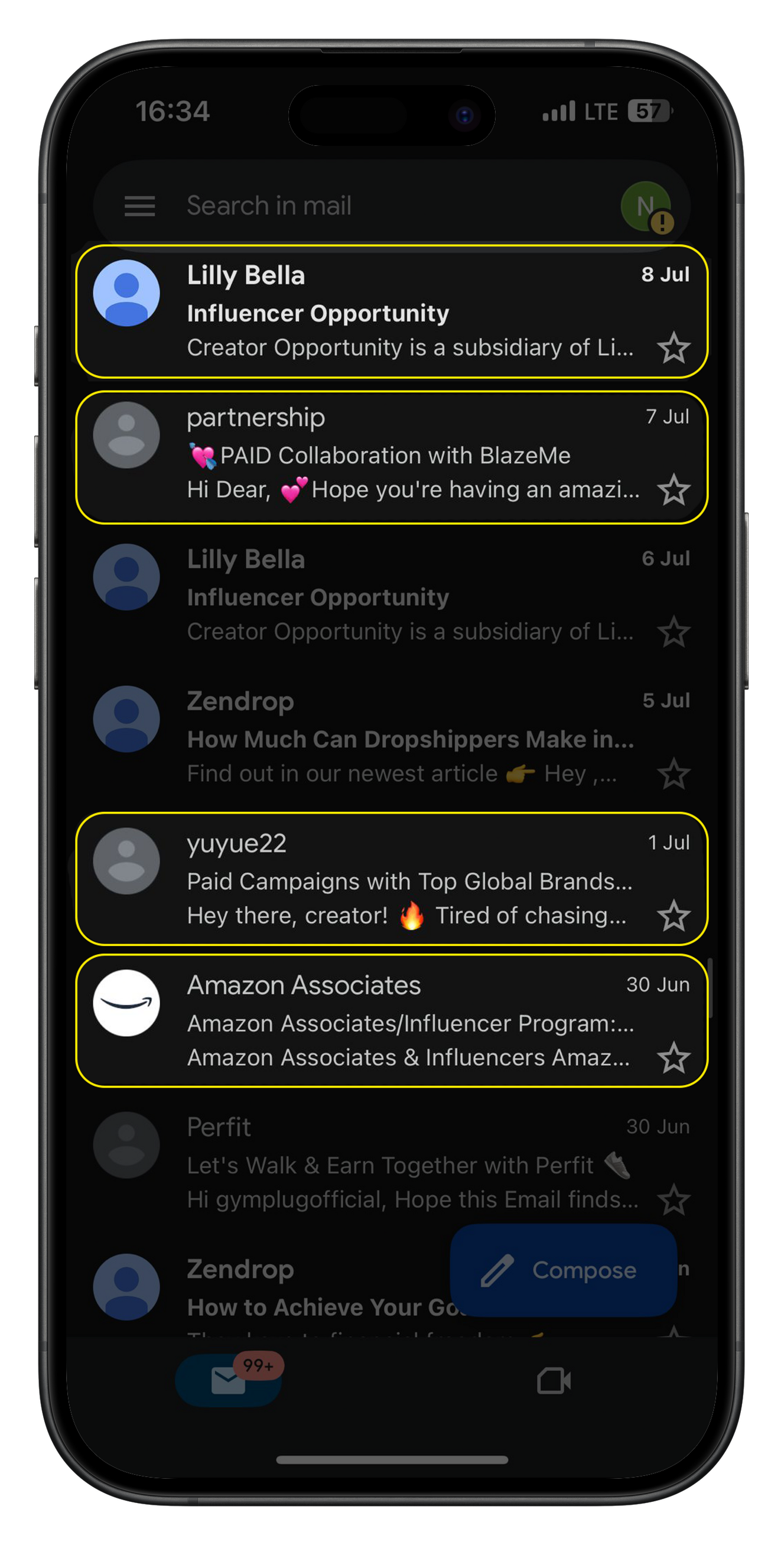Compose a new email

[563, 1270]
